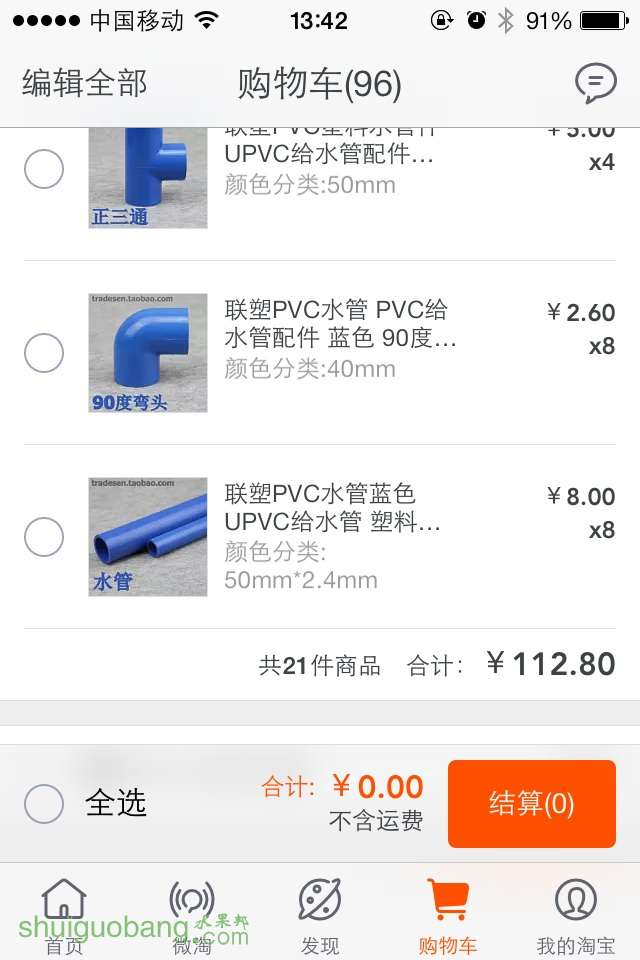Switch to the 发现 discover tab
Viewport: 640px width, 960px height.
coord(320,915)
